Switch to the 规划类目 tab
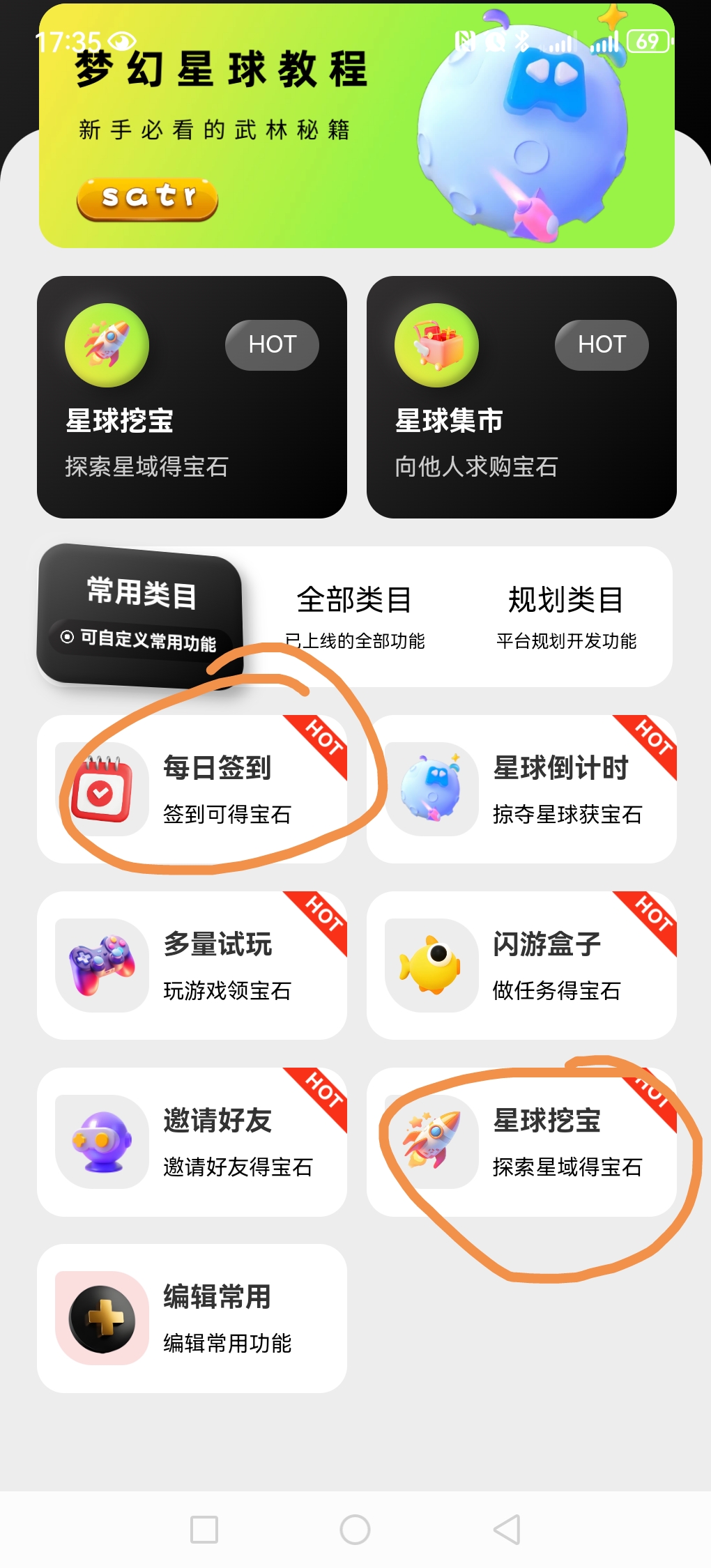711x1568 pixels. (x=566, y=617)
